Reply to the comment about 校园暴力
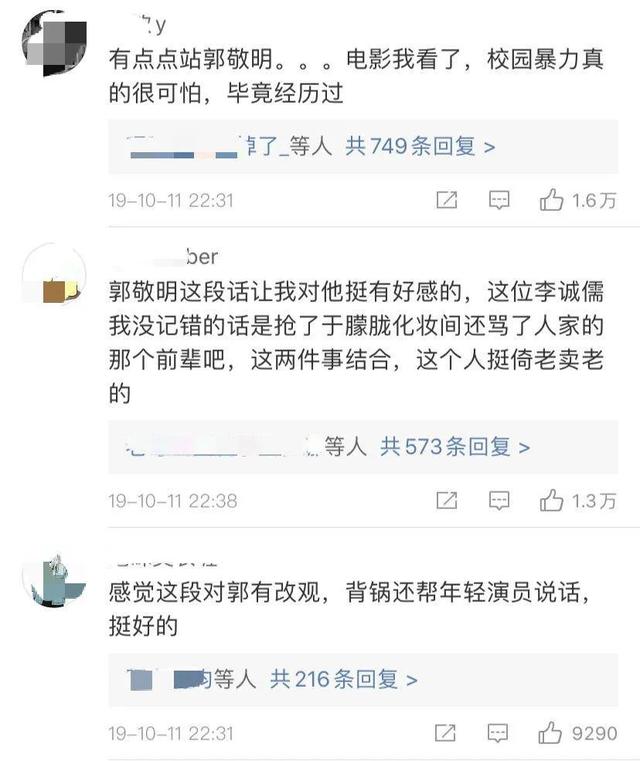Image resolution: width=640 pixels, height=761 pixels. pyautogui.click(x=499, y=201)
